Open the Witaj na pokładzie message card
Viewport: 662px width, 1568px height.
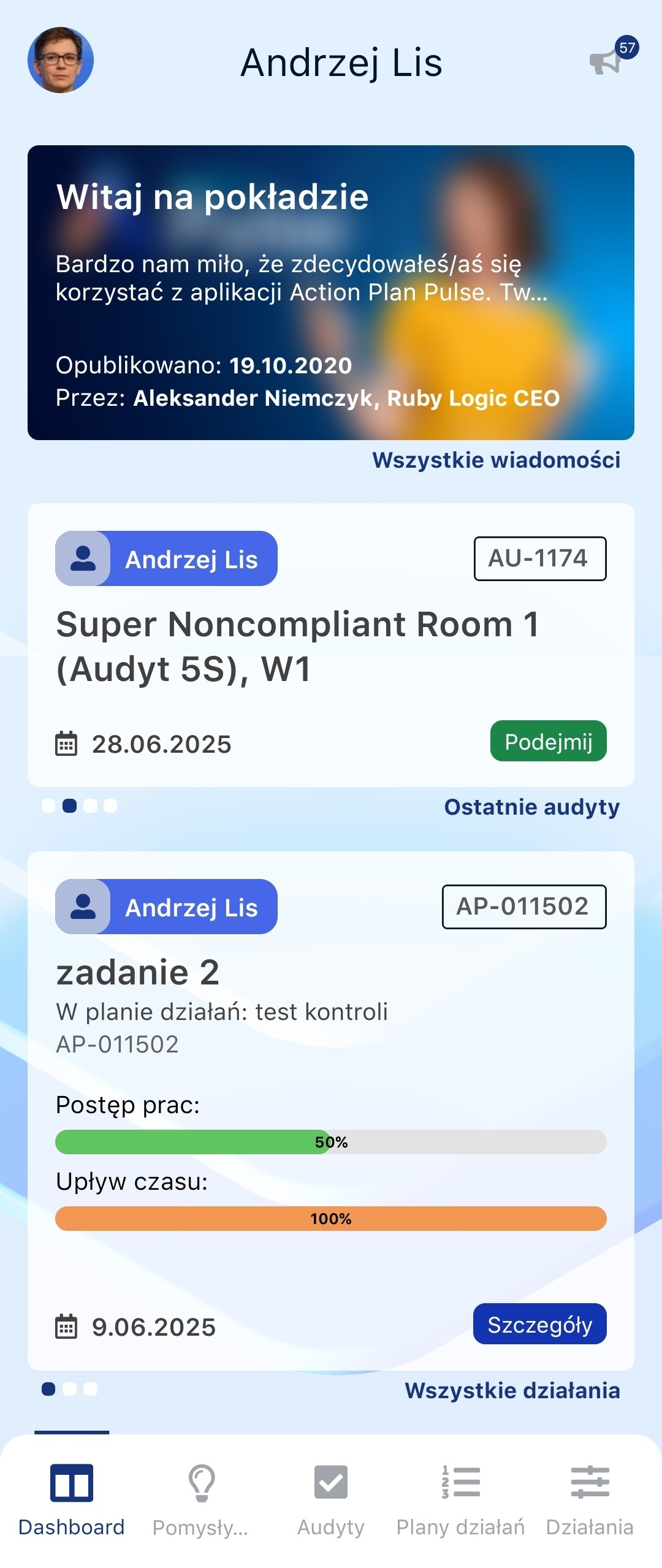[x=330, y=292]
